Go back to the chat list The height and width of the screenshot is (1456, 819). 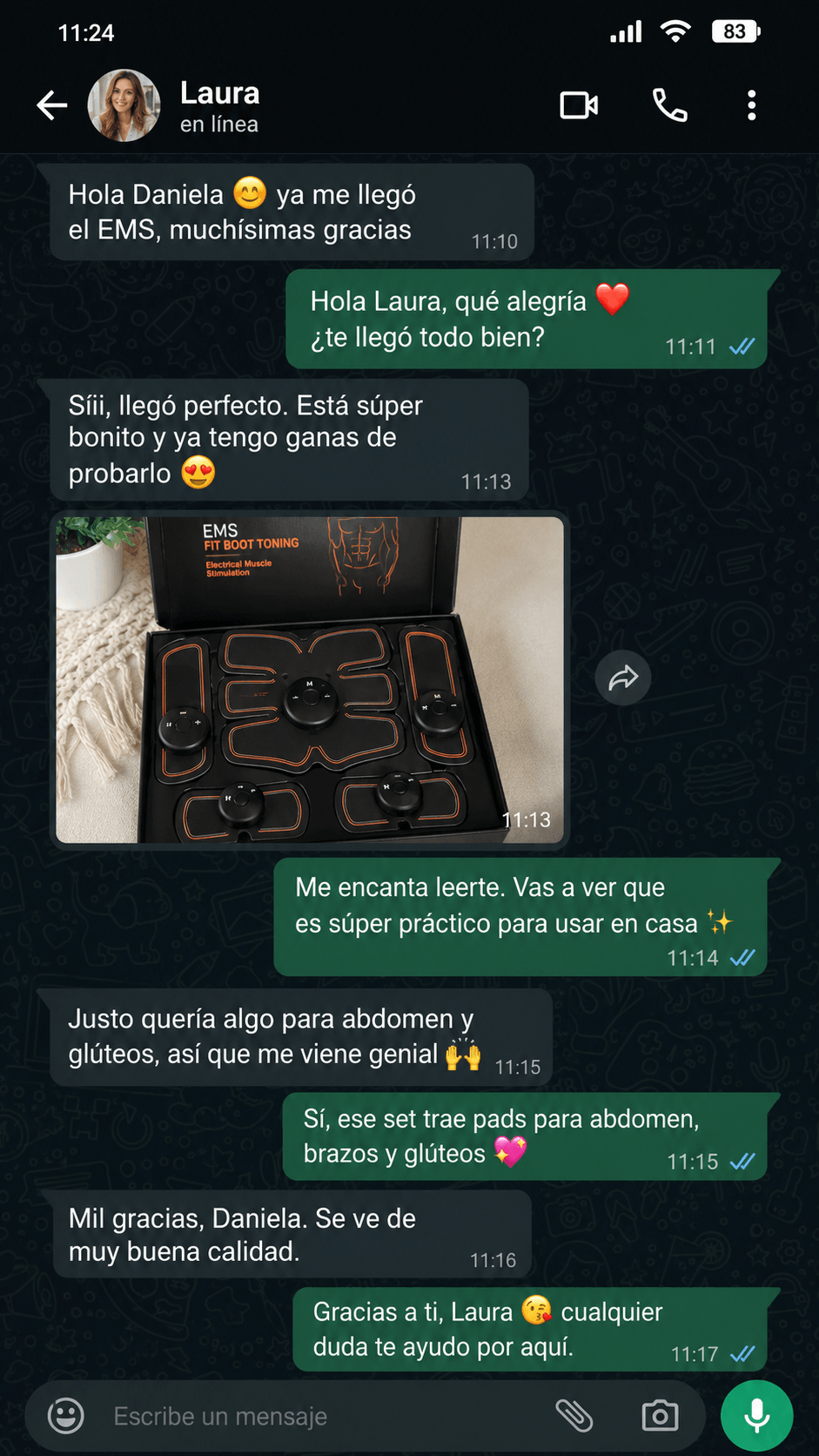pos(52,105)
